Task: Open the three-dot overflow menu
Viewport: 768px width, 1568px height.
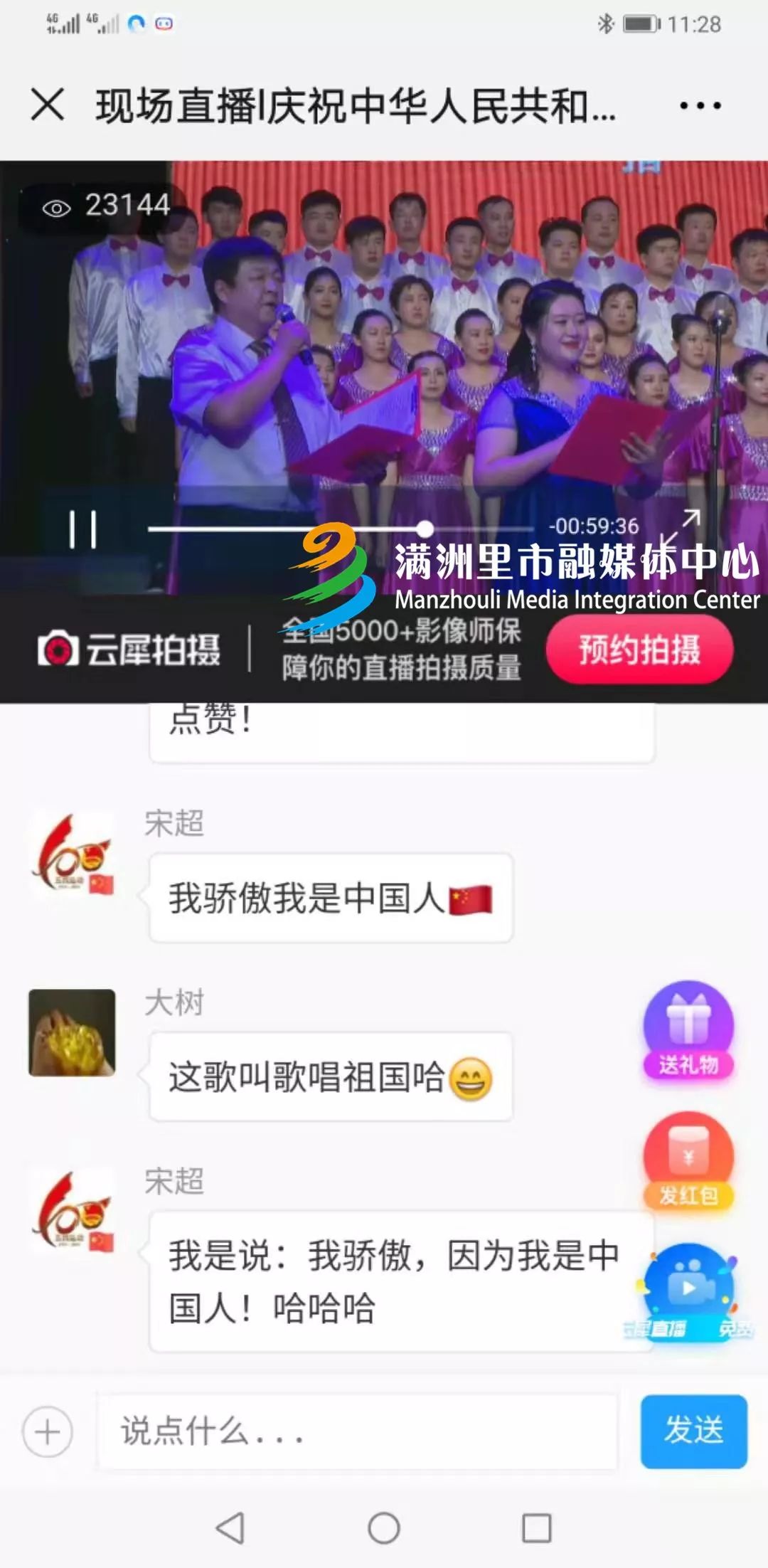Action: pos(700,106)
